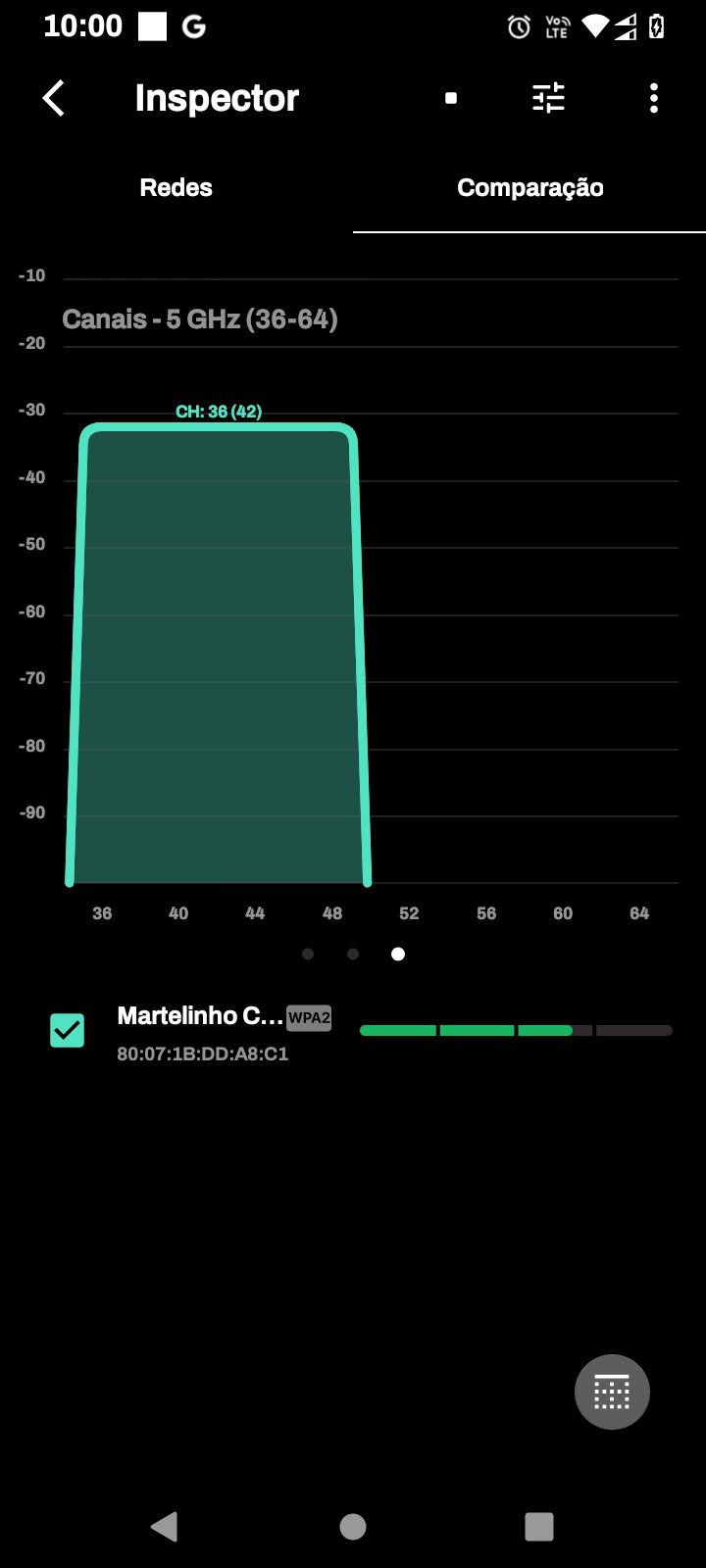Uncheck the Martelinho C... network checkbox
Image resolution: width=706 pixels, height=1568 pixels.
point(68,1030)
